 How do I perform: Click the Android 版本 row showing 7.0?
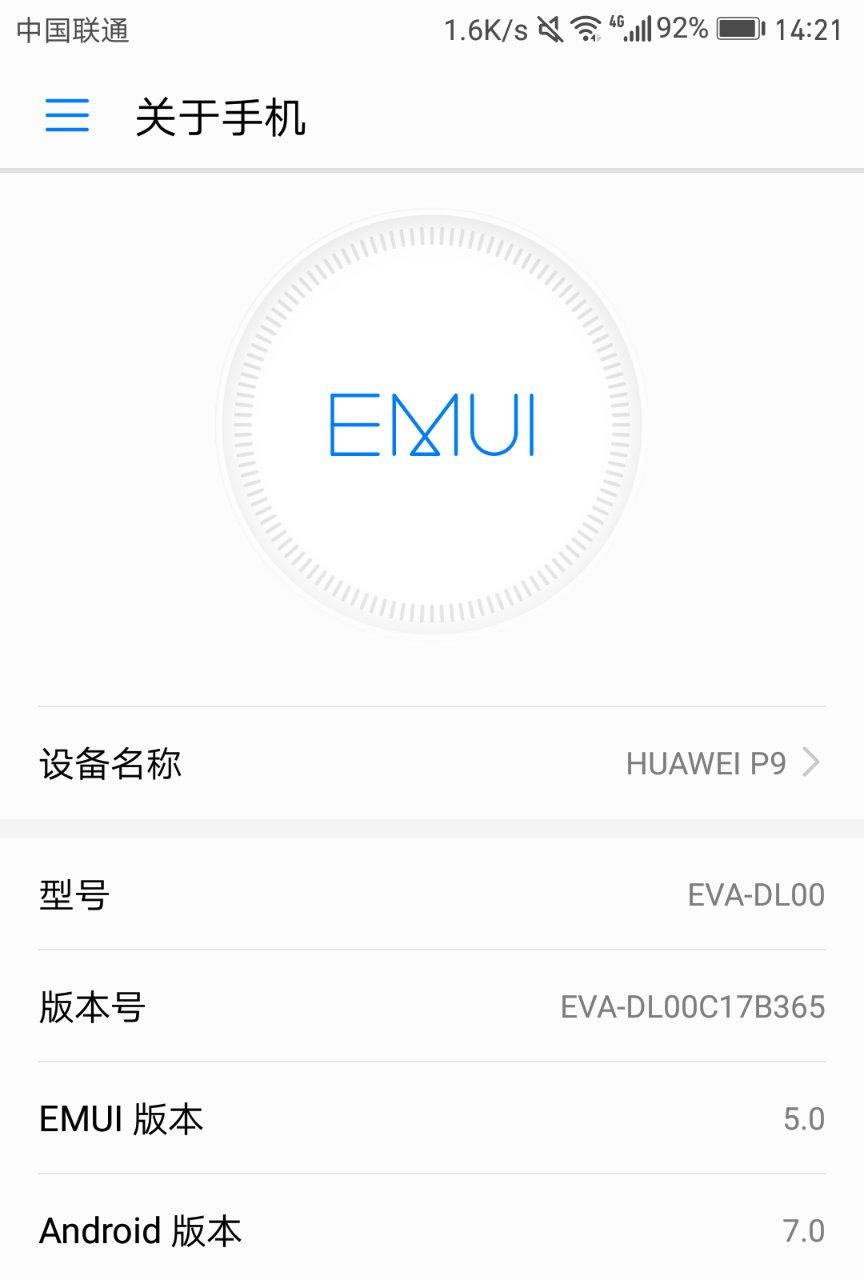click(432, 1231)
